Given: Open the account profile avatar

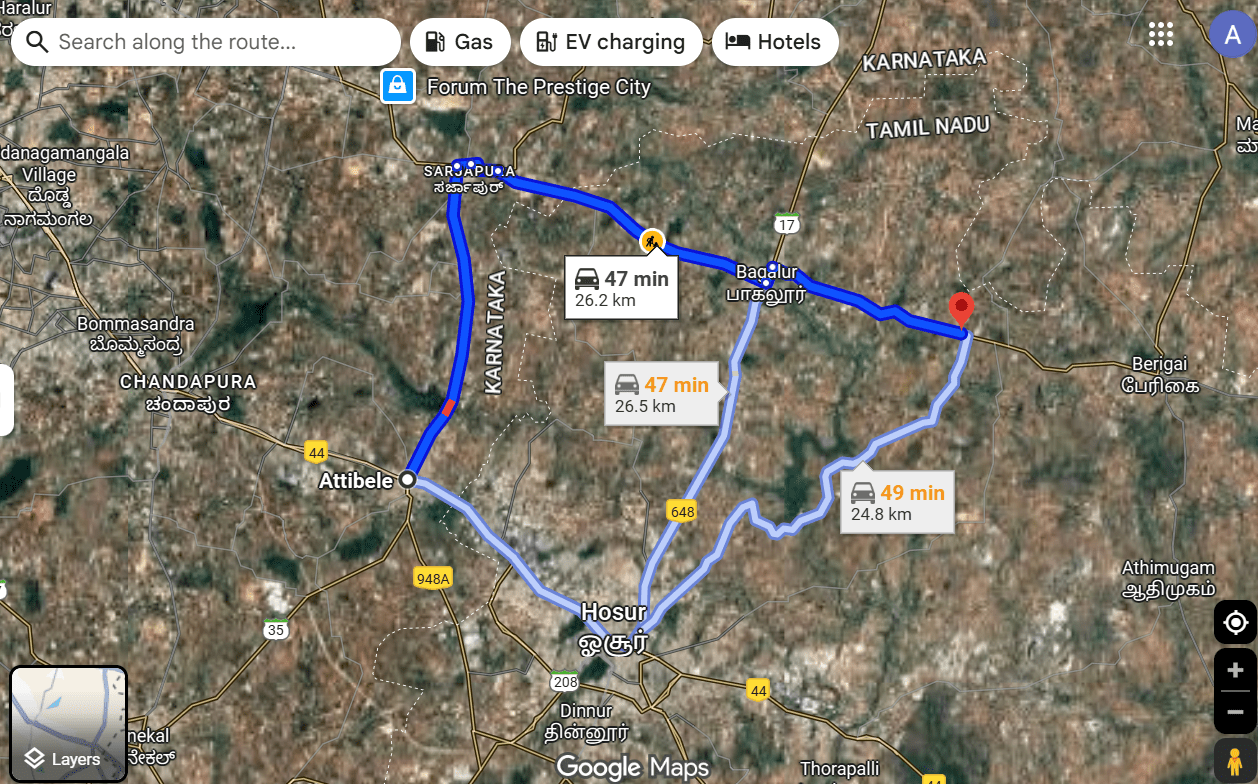Looking at the screenshot, I should click(1232, 35).
